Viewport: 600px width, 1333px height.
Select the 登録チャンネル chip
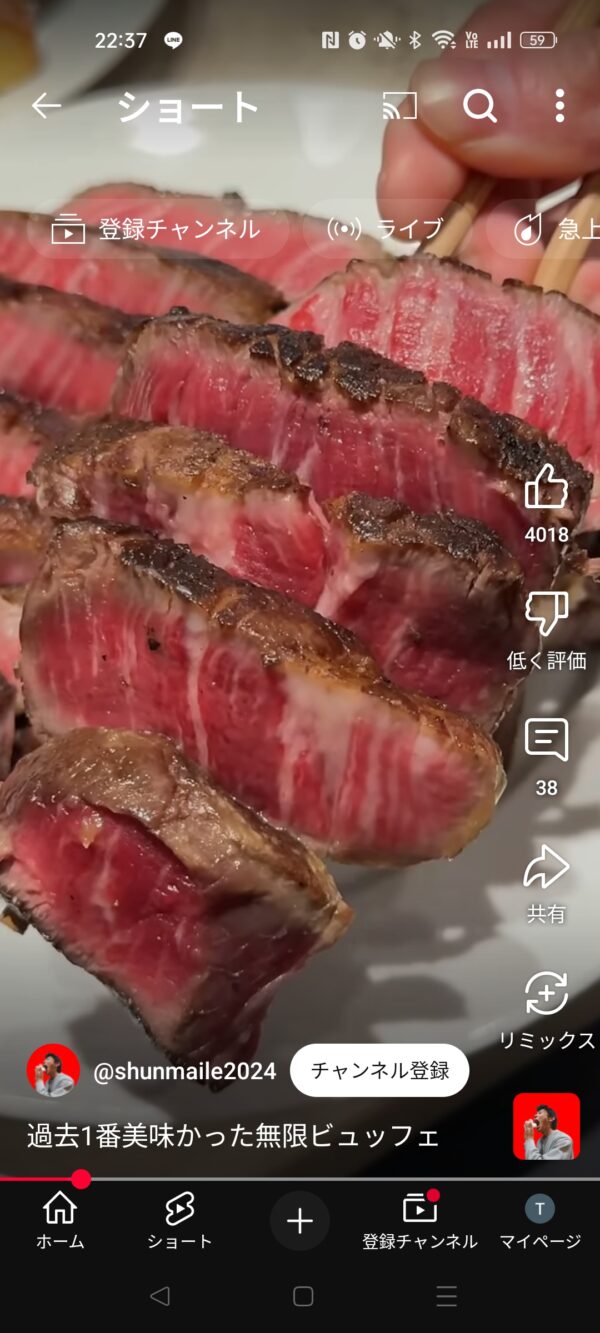click(156, 229)
